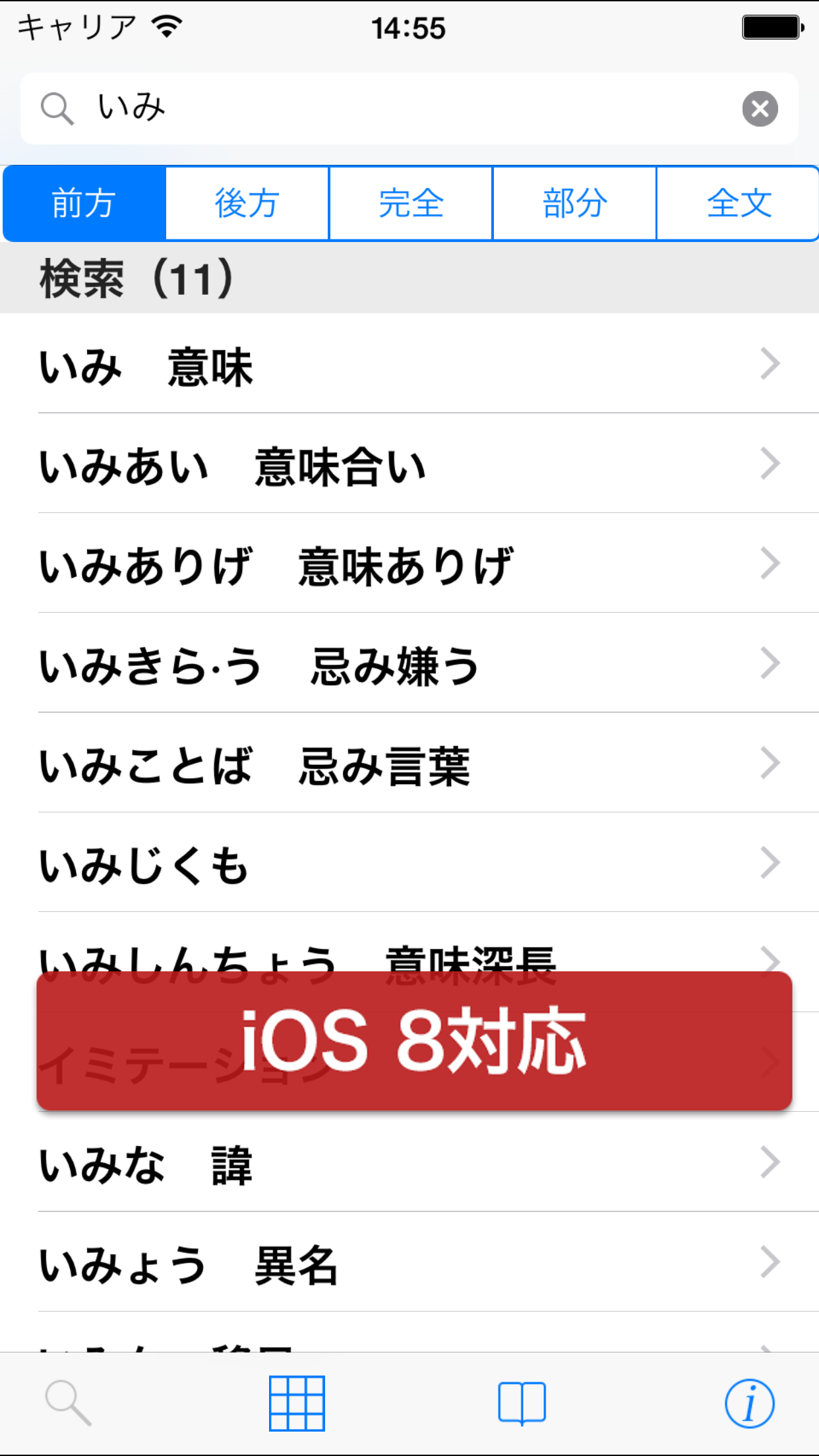The image size is (819, 1456).
Task: Open the entry いみきら·う 忌み嫌う
Action: pyautogui.click(x=409, y=663)
